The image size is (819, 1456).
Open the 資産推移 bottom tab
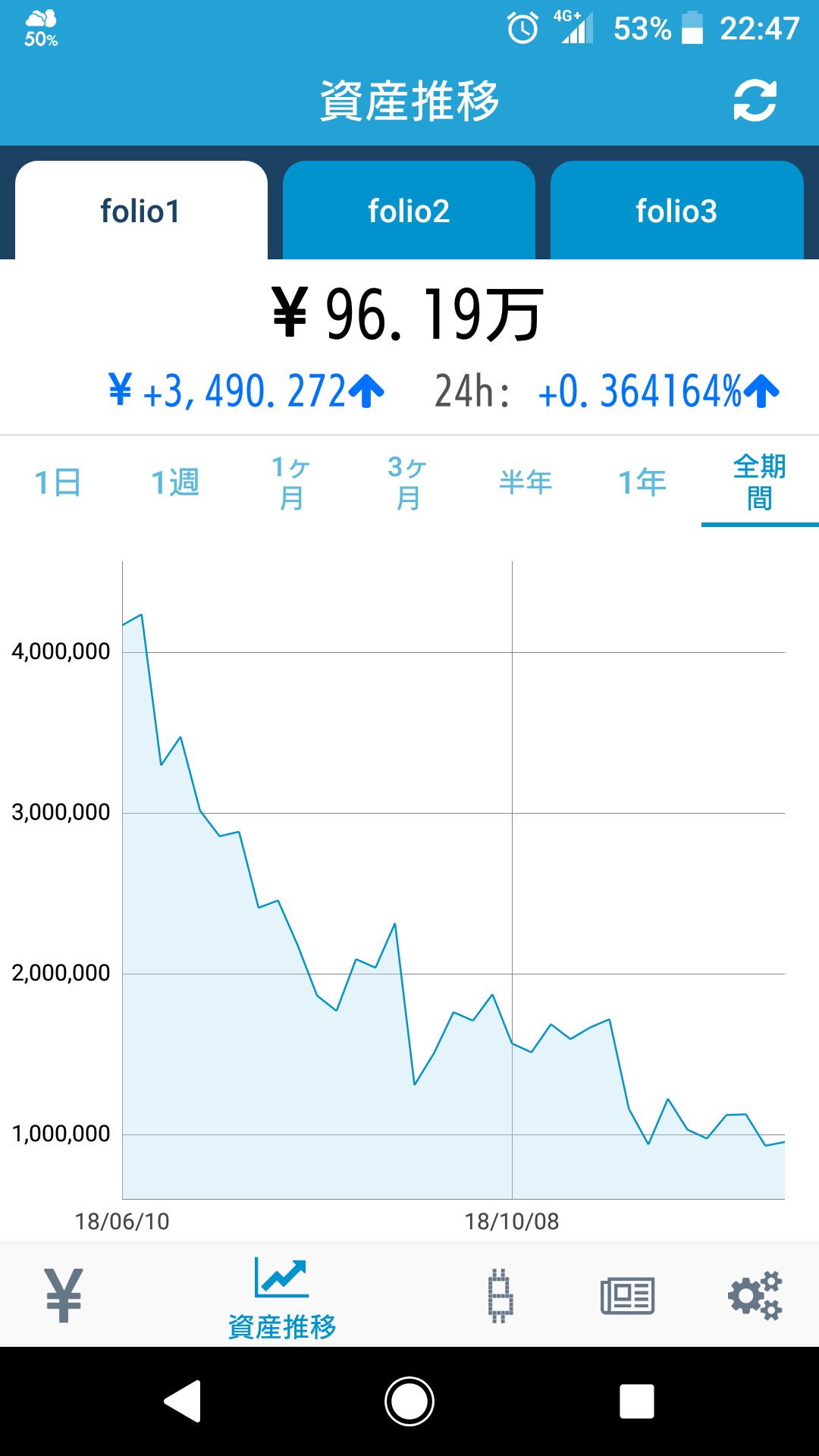click(x=282, y=1298)
